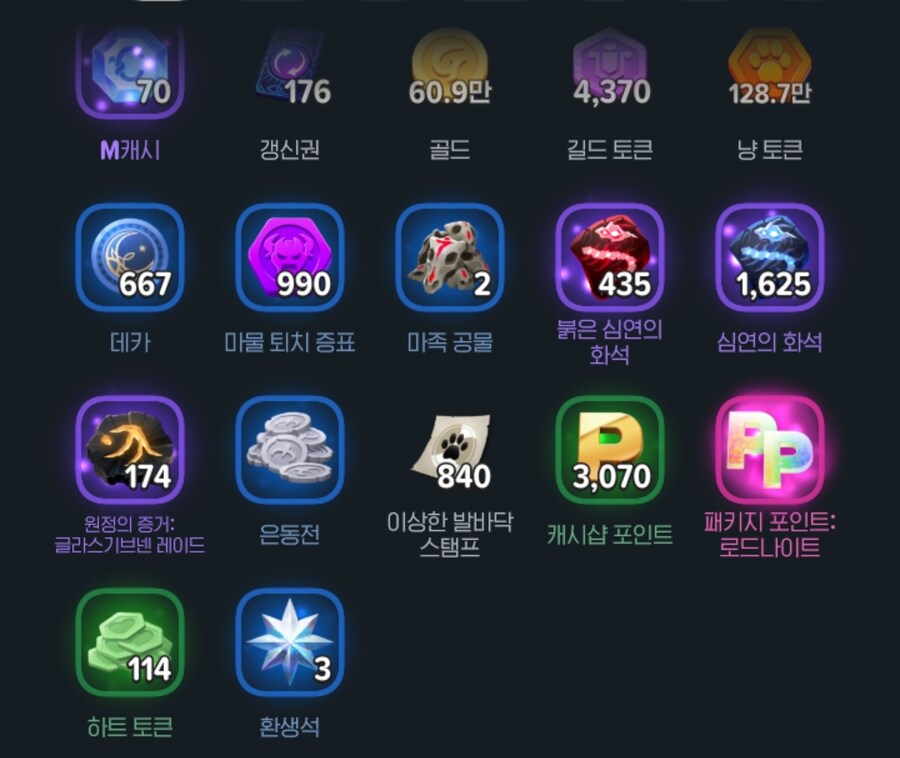Open the 심연의 화석 item
This screenshot has width=900, height=758.
770,258
